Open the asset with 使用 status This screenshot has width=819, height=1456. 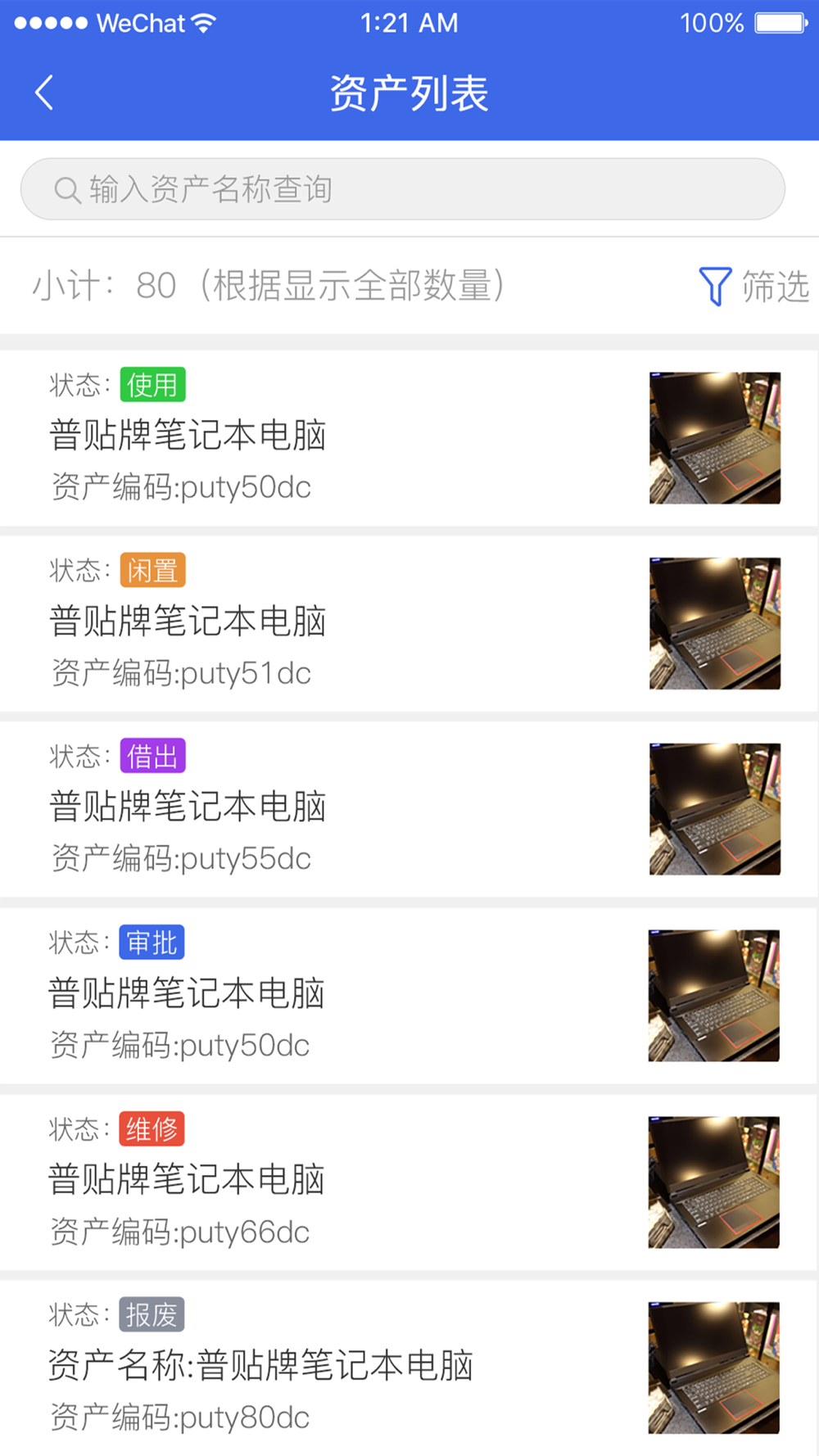point(328,438)
